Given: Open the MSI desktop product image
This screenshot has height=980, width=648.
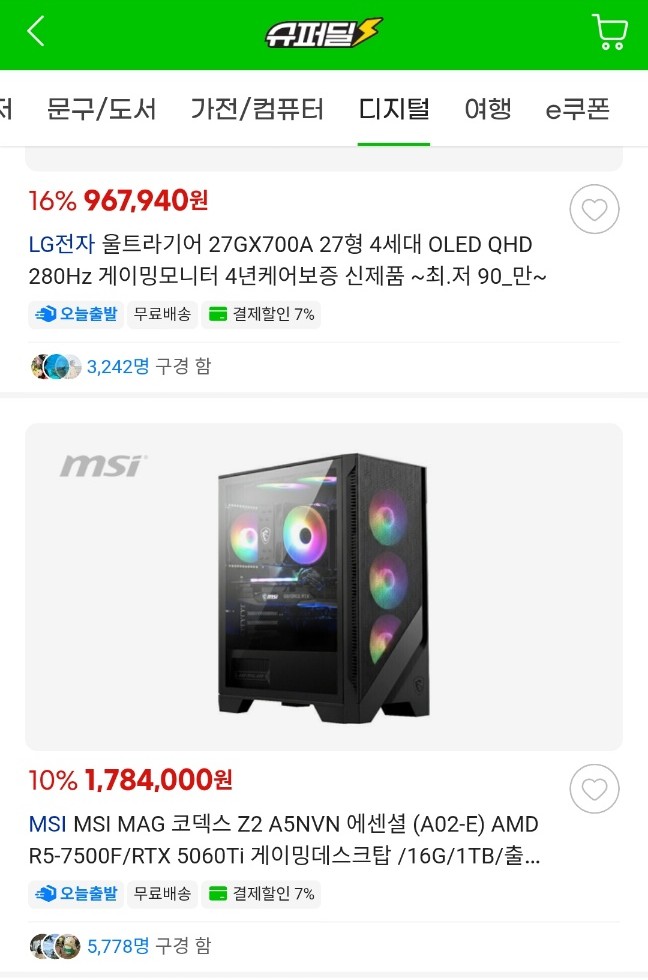Looking at the screenshot, I should point(323,587).
